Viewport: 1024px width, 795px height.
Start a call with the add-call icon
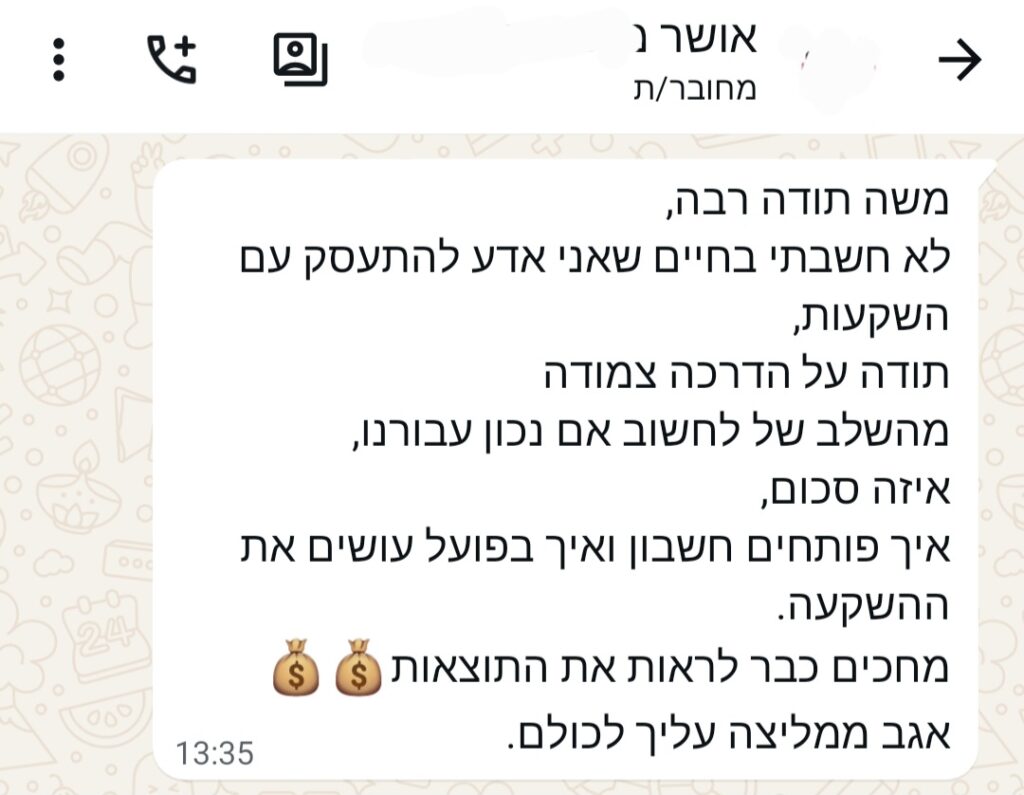(172, 59)
